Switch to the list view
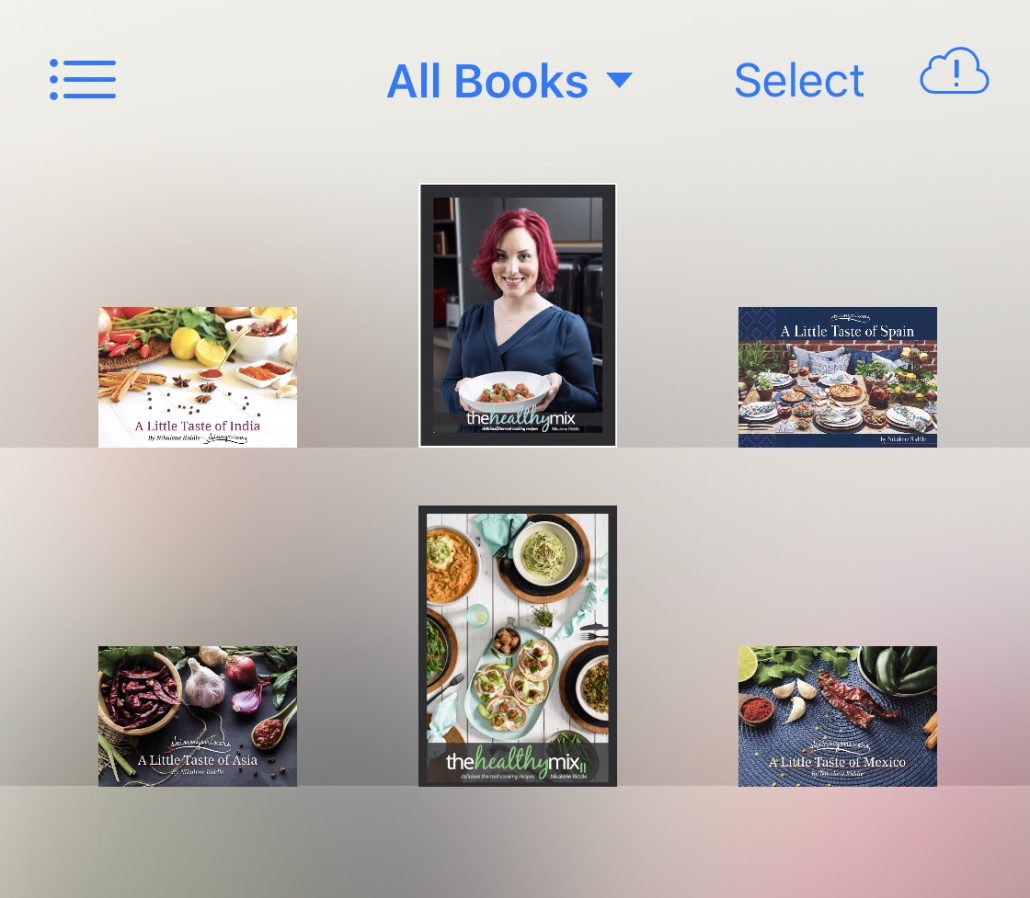Viewport: 1030px width, 898px height. 83,80
